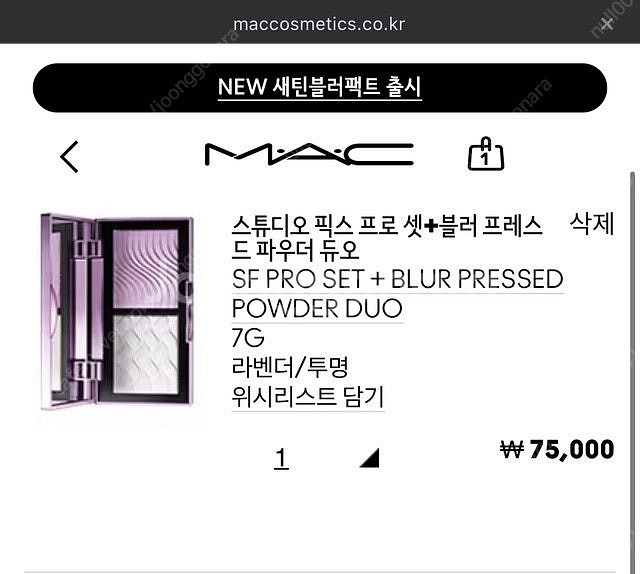This screenshot has height=574, width=640.
Task: Tap the maccosmetics.co.kr address bar
Action: click(319, 23)
